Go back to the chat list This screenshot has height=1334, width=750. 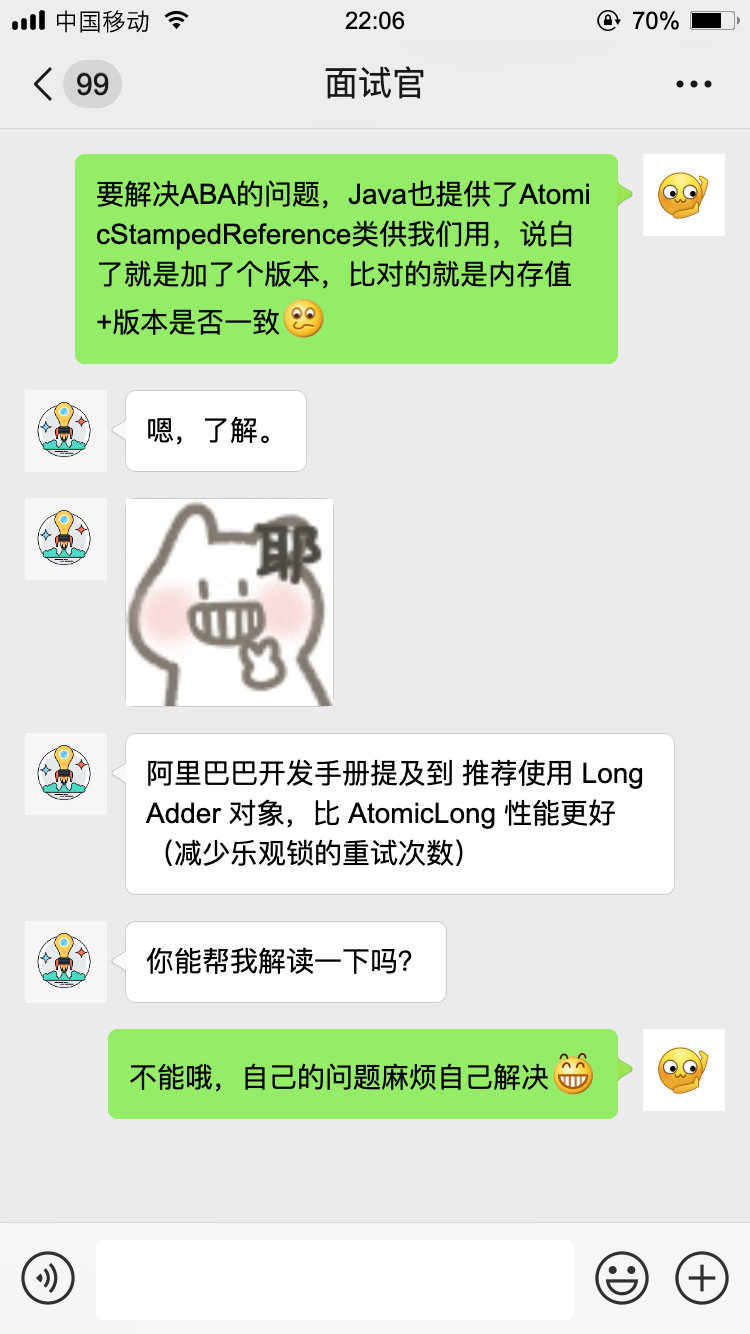tap(44, 84)
